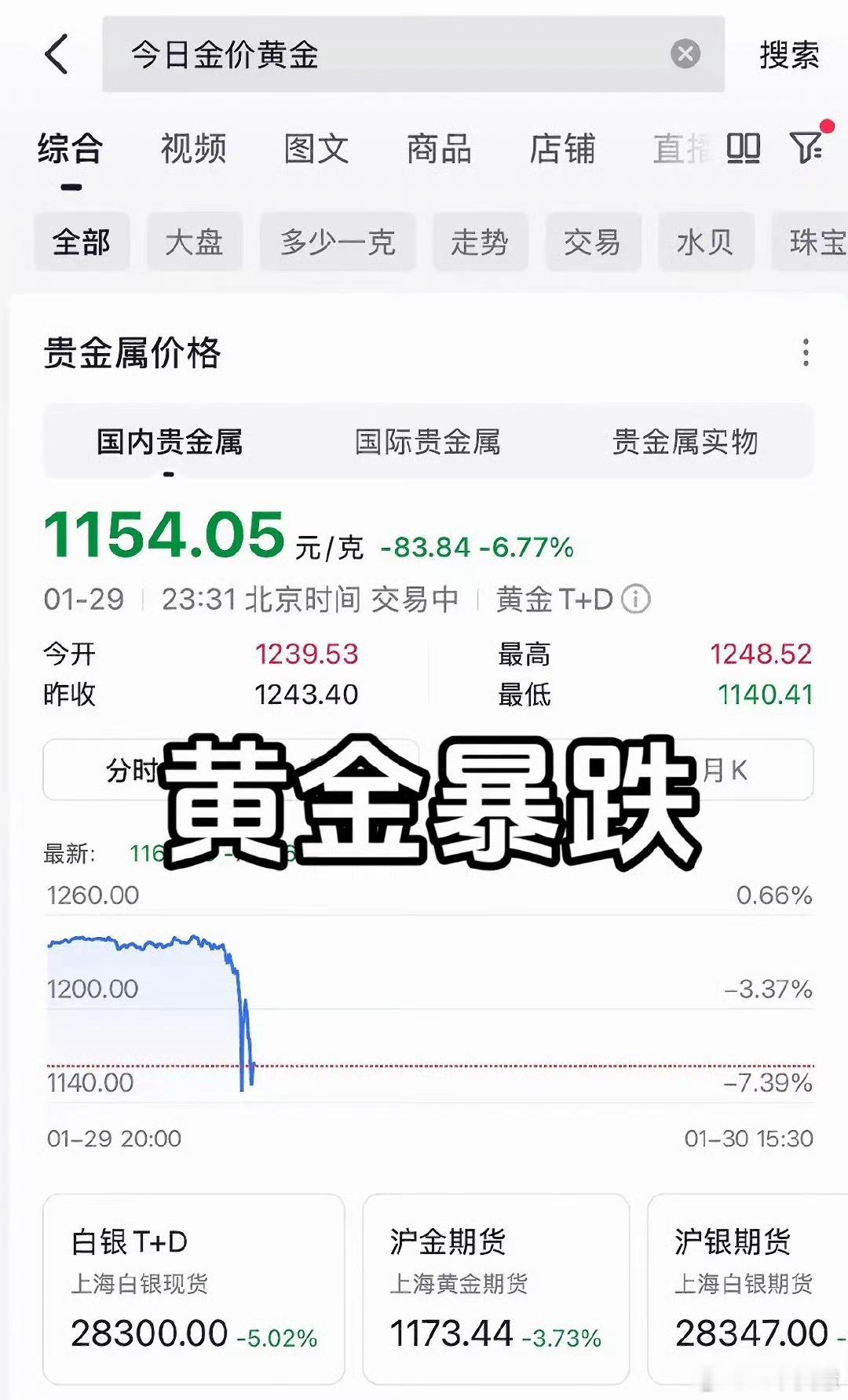Apply the 交易 filter chip
The image size is (848, 1400).
[x=593, y=242]
